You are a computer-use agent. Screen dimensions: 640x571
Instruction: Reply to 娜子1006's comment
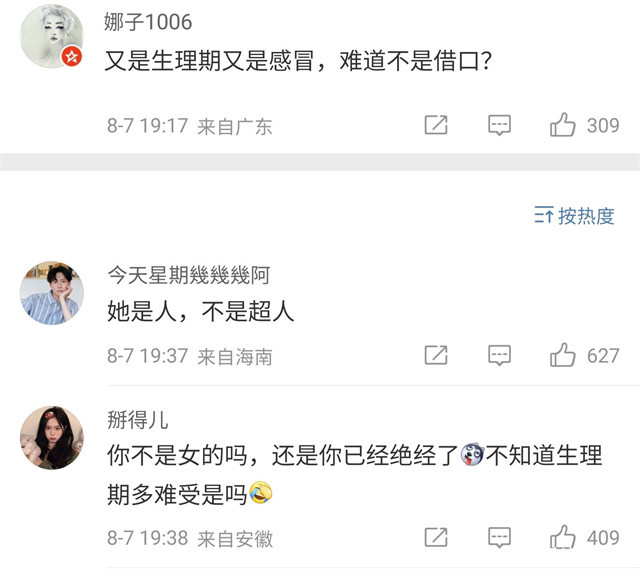499,125
